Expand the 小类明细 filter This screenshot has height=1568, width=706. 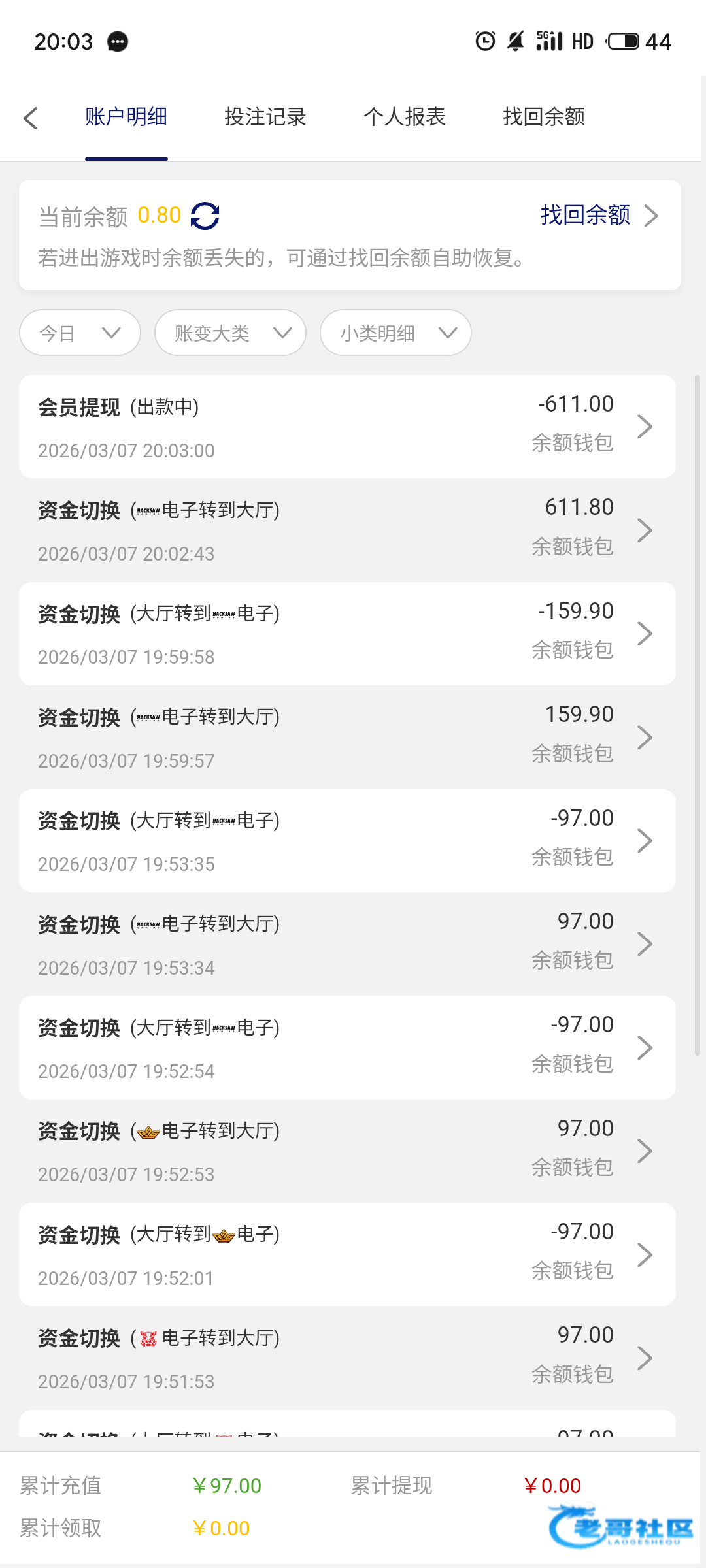[x=395, y=333]
